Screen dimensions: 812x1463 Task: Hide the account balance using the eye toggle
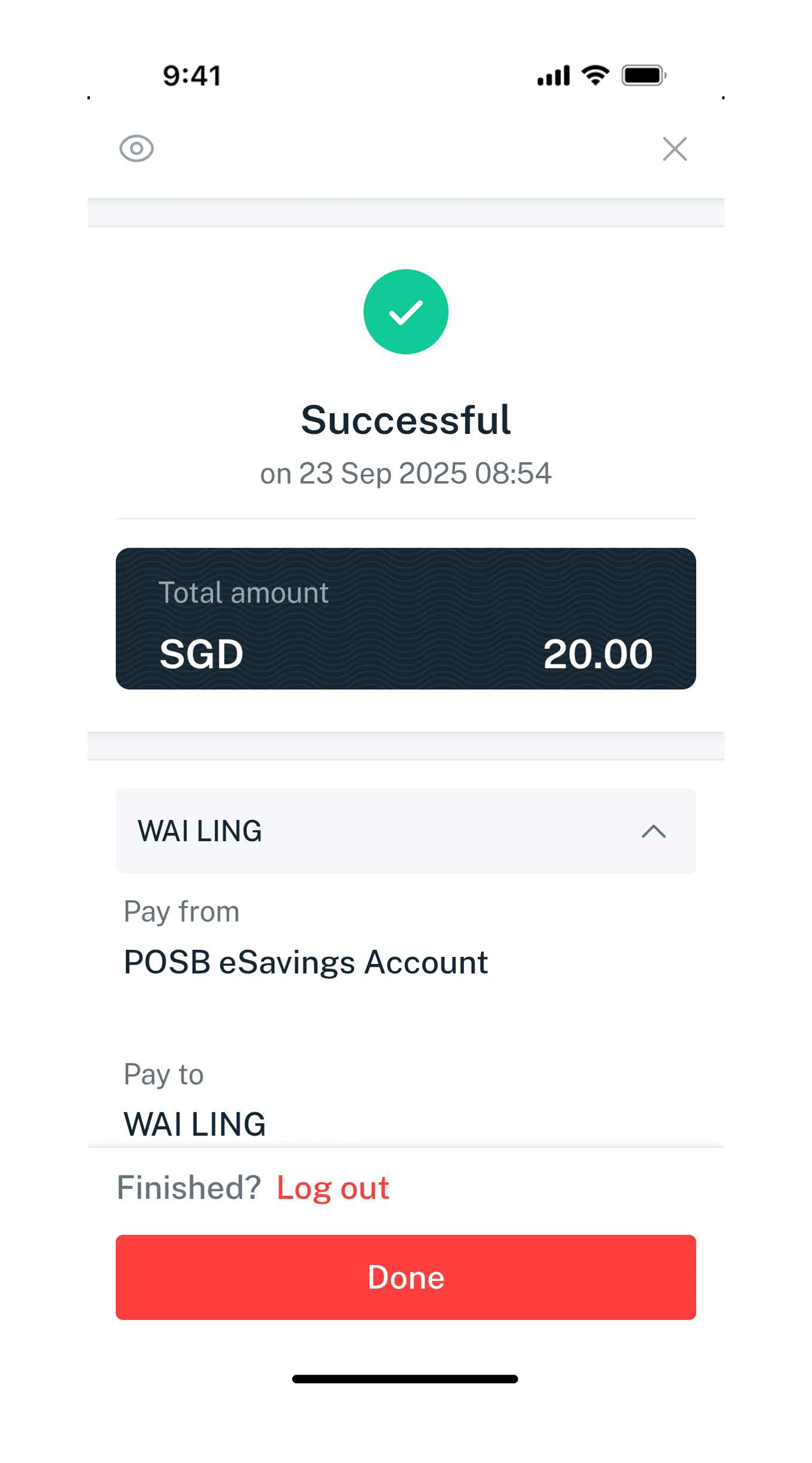(x=137, y=150)
